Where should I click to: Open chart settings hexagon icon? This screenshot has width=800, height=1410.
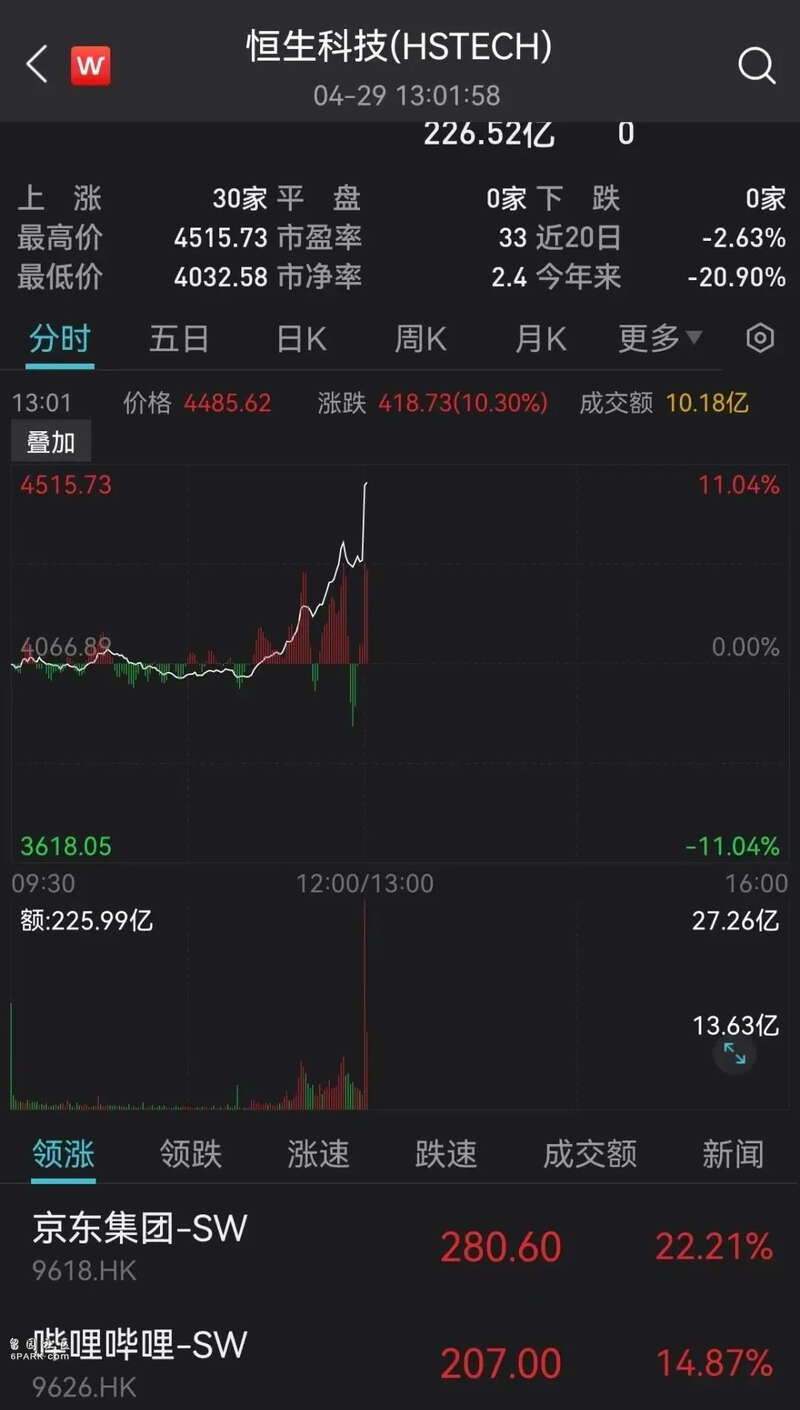760,339
